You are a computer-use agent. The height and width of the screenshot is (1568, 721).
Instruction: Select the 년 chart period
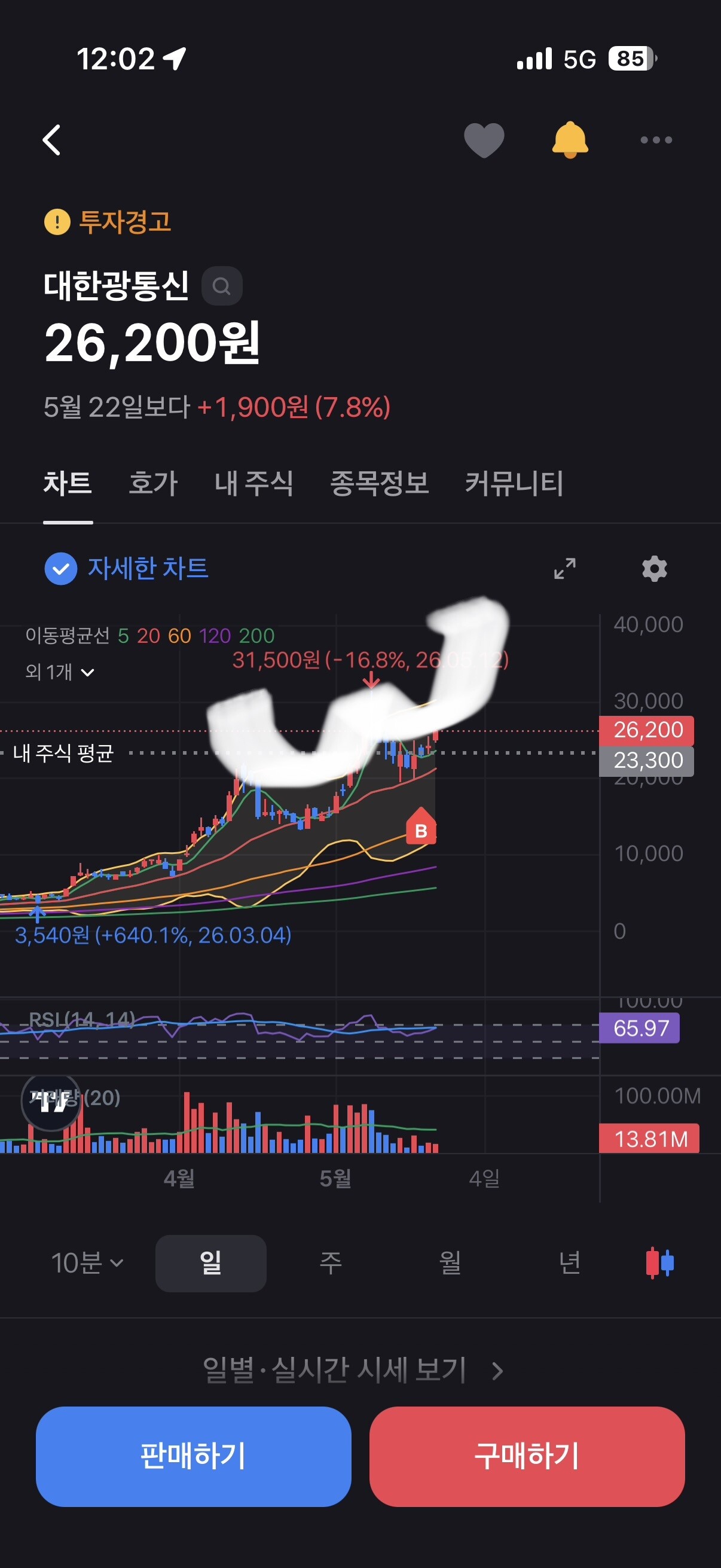click(x=570, y=1263)
